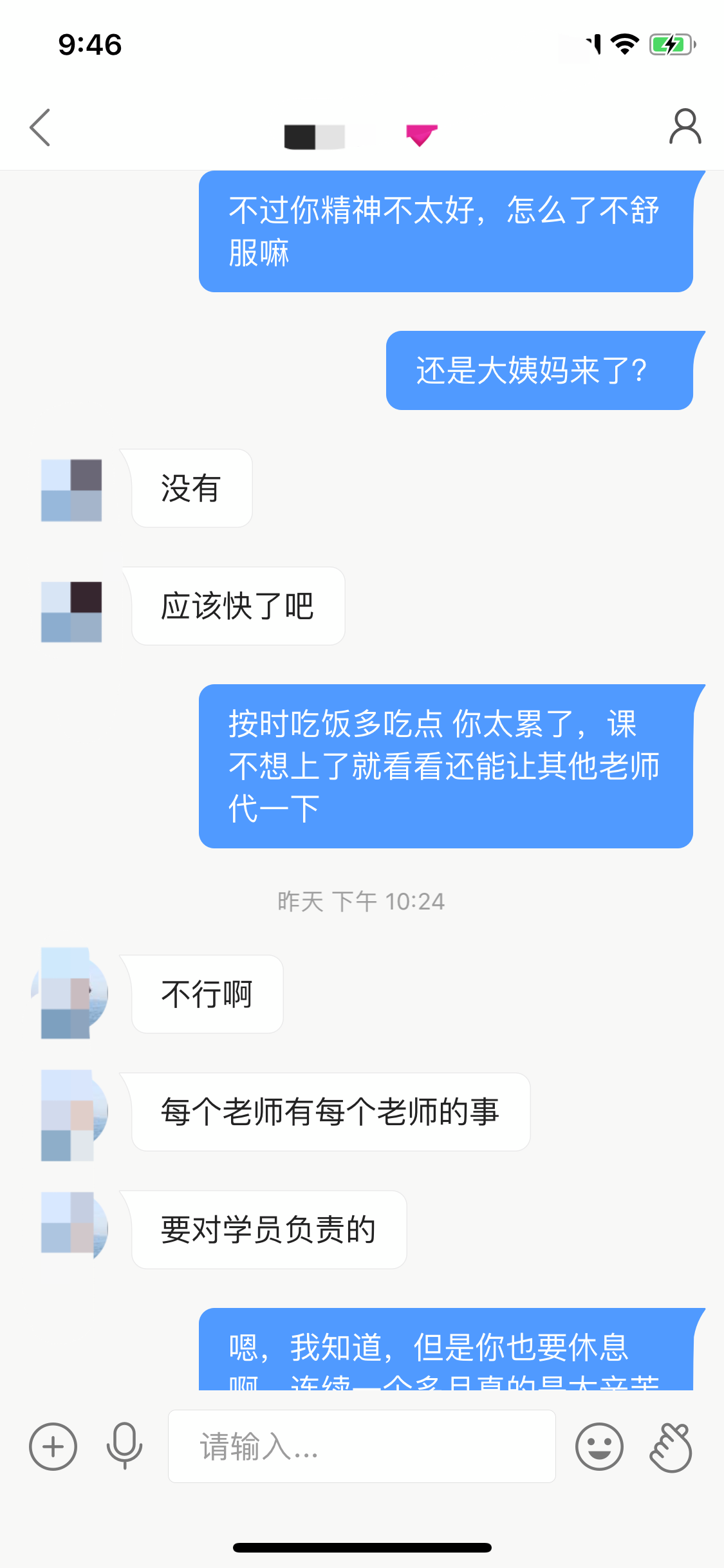Viewport: 724px width, 1568px height.
Task: Open sender's avatar next to 没有
Action: (71, 490)
